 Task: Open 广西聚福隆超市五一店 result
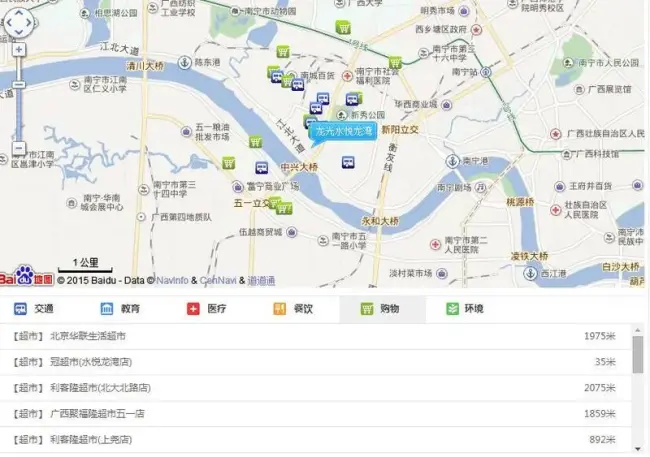(x=98, y=412)
